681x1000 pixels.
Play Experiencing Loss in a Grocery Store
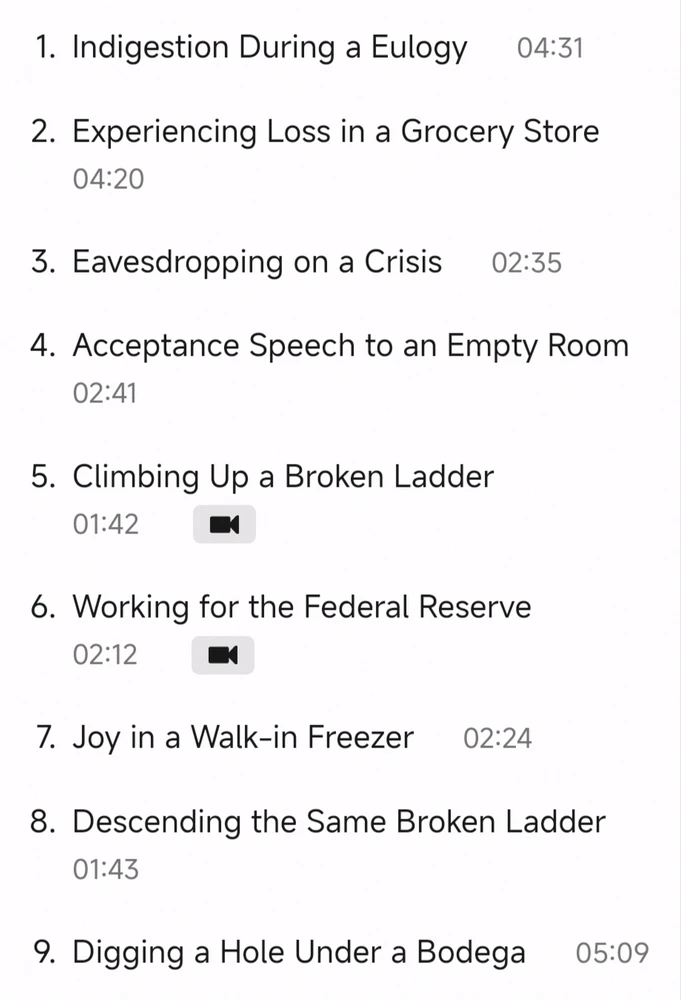pos(335,132)
